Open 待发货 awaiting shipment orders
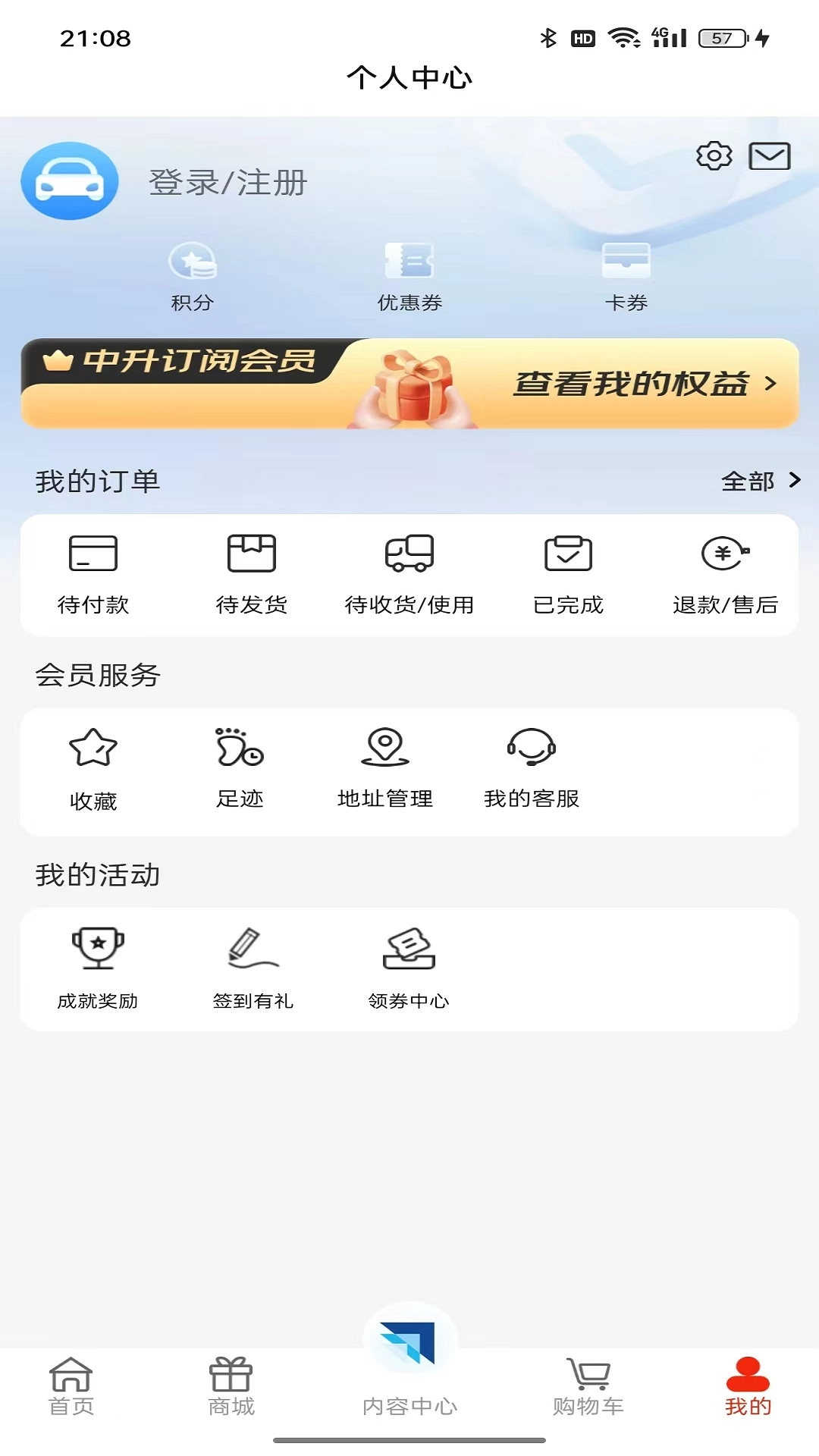819x1456 pixels. coord(252,573)
